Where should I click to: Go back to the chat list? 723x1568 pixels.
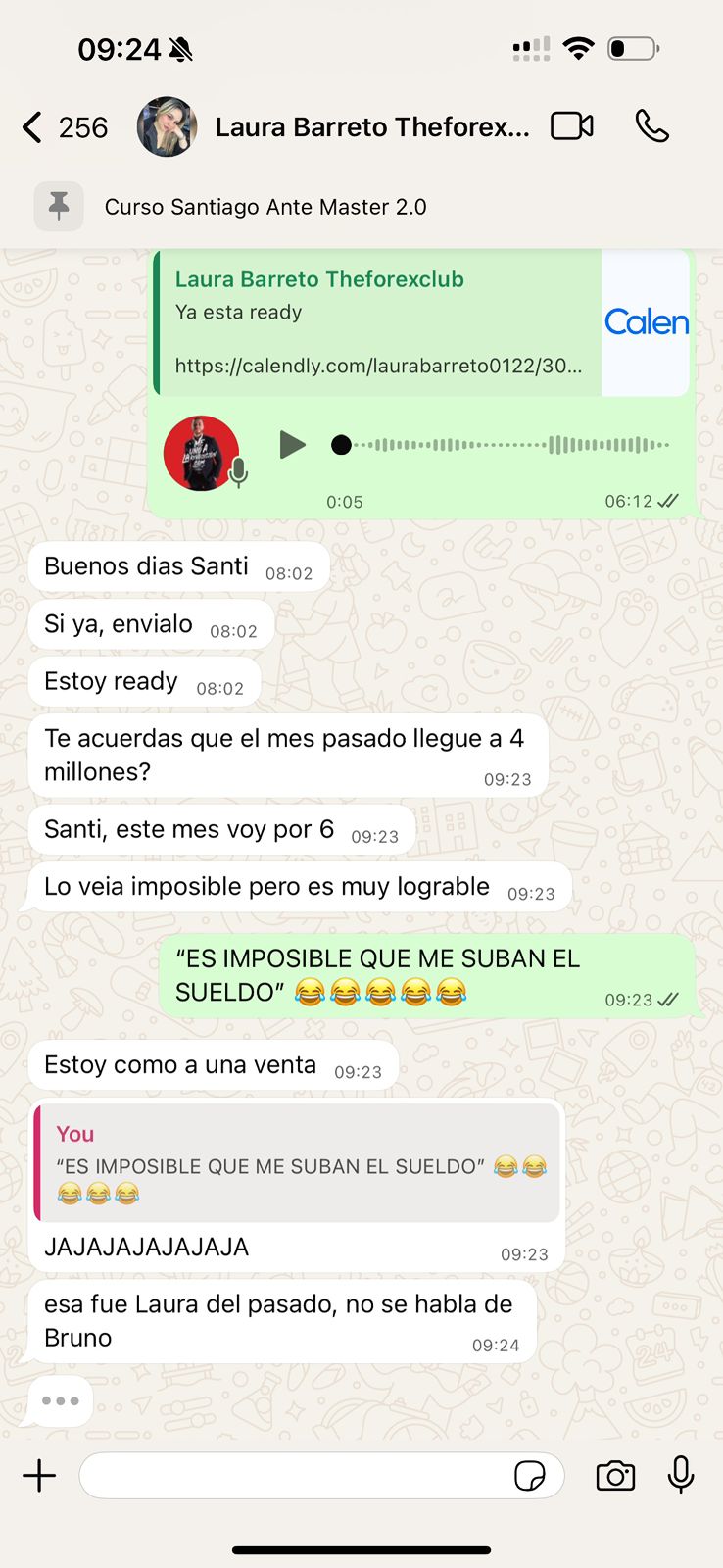tap(34, 127)
